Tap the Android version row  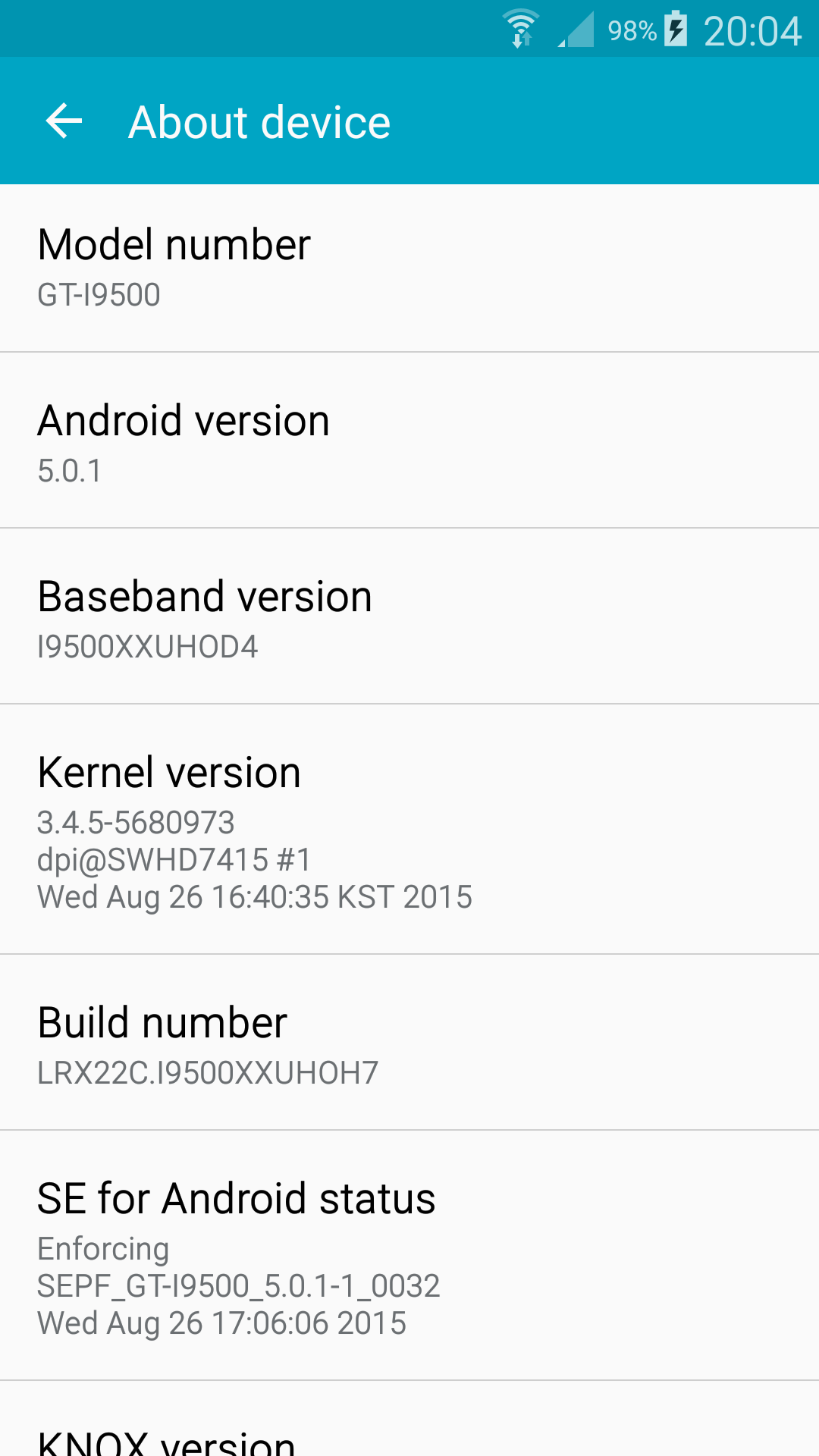[x=409, y=441]
